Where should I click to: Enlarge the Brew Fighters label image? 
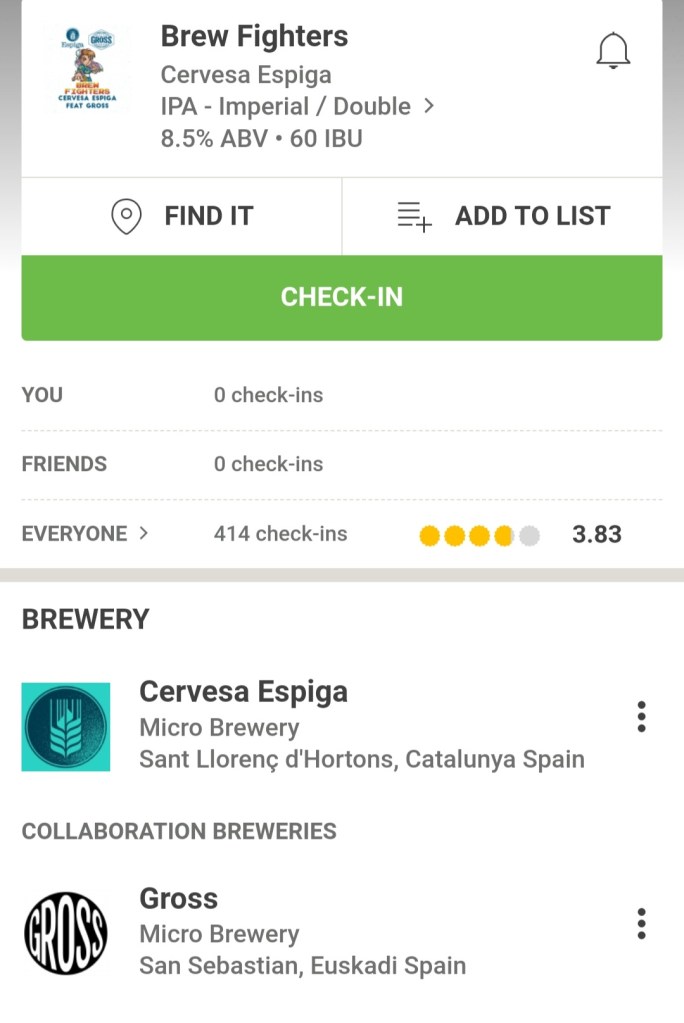point(85,68)
